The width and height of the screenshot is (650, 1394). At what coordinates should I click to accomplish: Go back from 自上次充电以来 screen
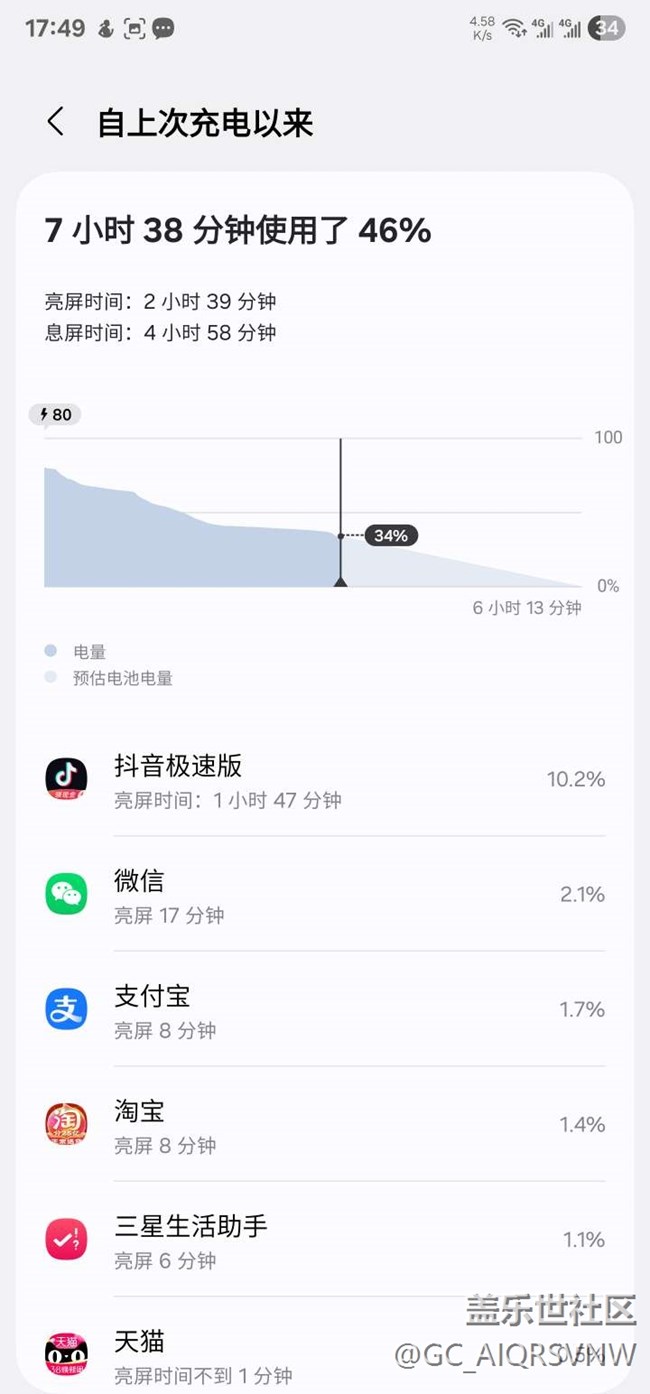point(56,123)
